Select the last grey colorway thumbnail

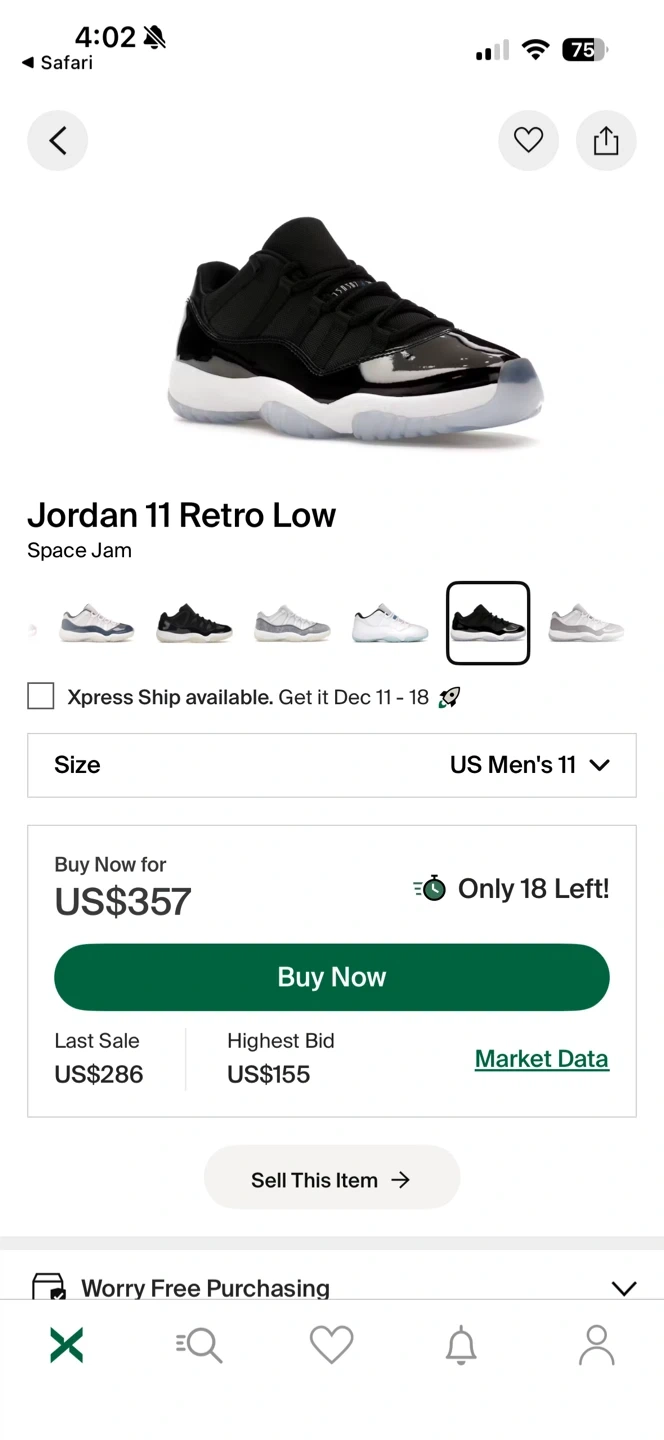586,624
